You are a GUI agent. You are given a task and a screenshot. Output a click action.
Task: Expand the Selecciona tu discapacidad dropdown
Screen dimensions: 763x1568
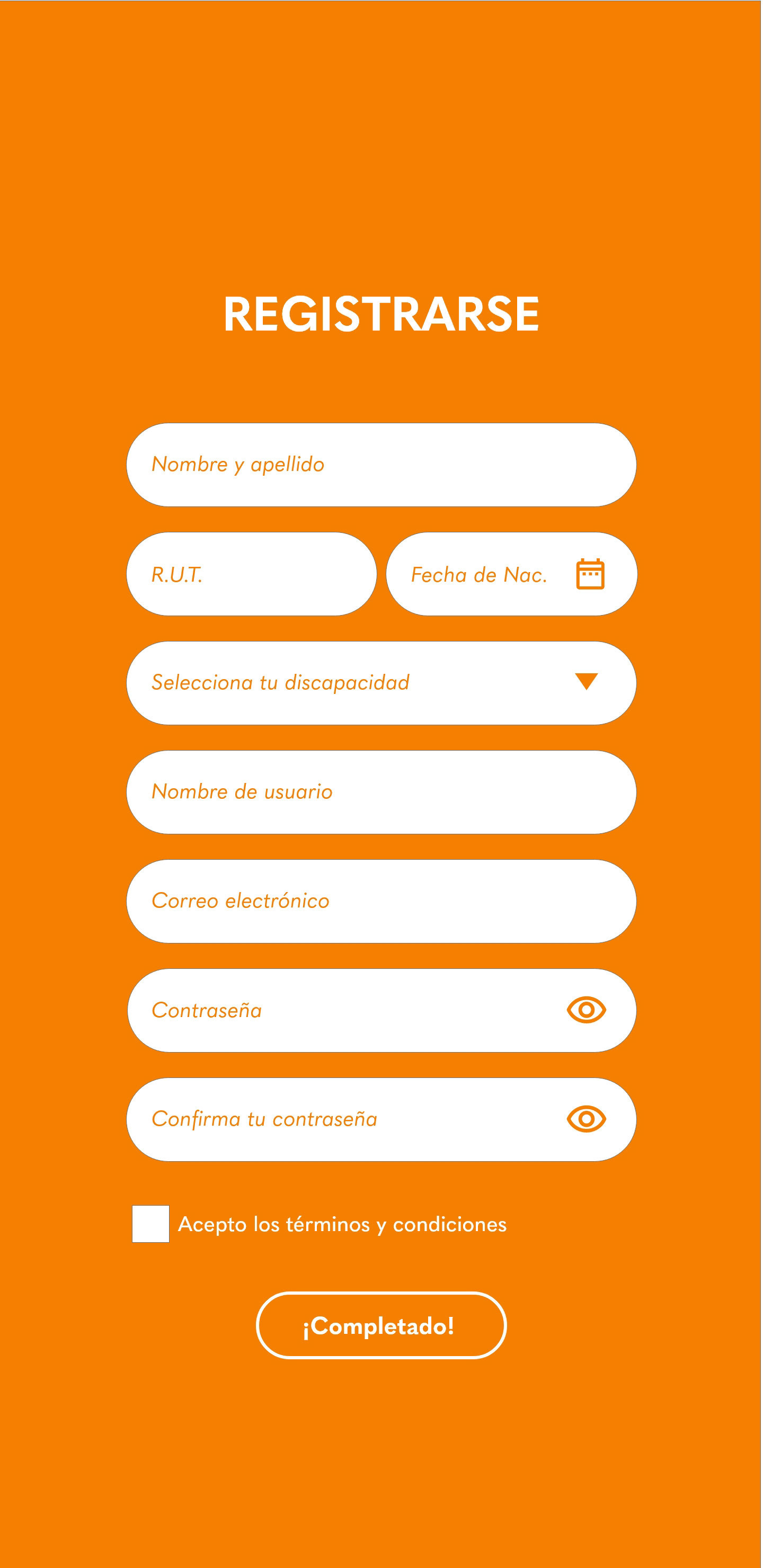[x=381, y=683]
